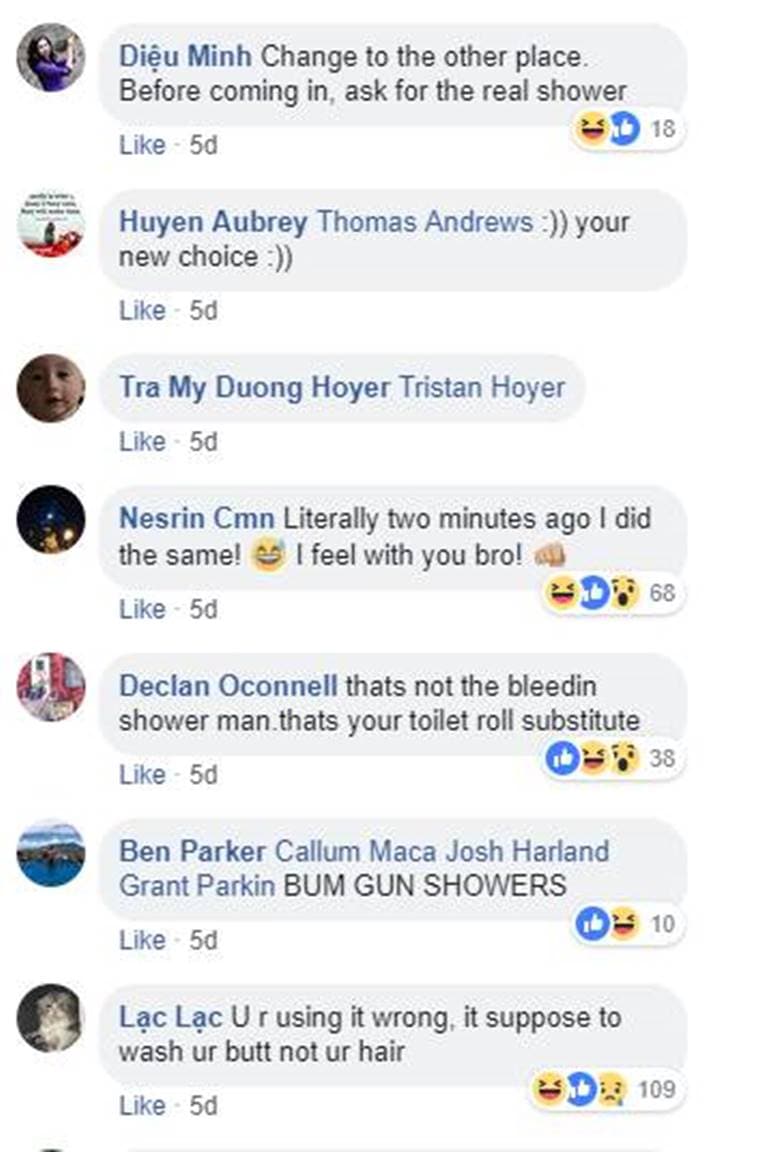
Task: Open tagged profile Thomas Andrews
Action: pos(424,221)
